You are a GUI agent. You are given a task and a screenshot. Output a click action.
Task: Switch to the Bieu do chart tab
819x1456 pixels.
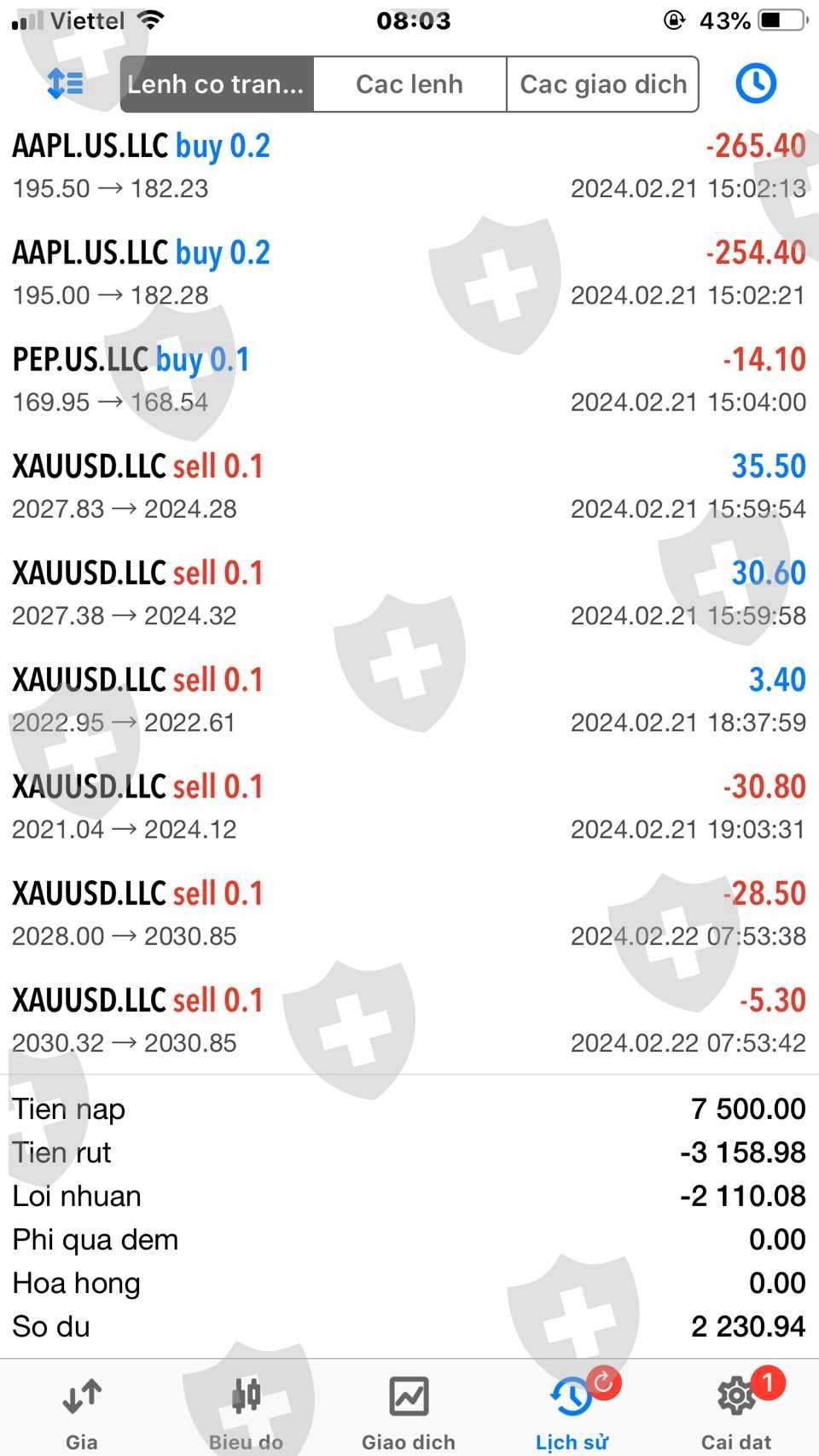tap(246, 1412)
